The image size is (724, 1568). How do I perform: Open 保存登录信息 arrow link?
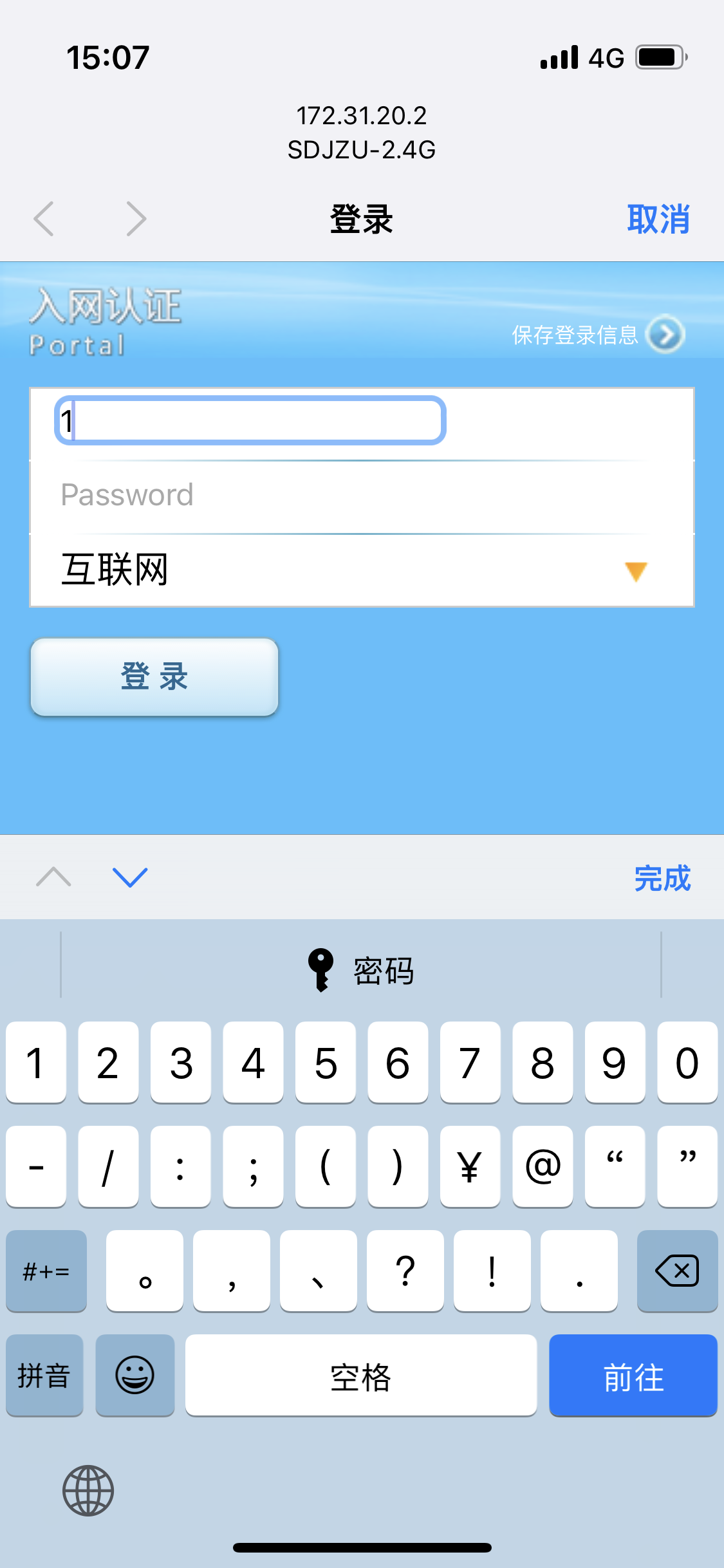coord(665,334)
